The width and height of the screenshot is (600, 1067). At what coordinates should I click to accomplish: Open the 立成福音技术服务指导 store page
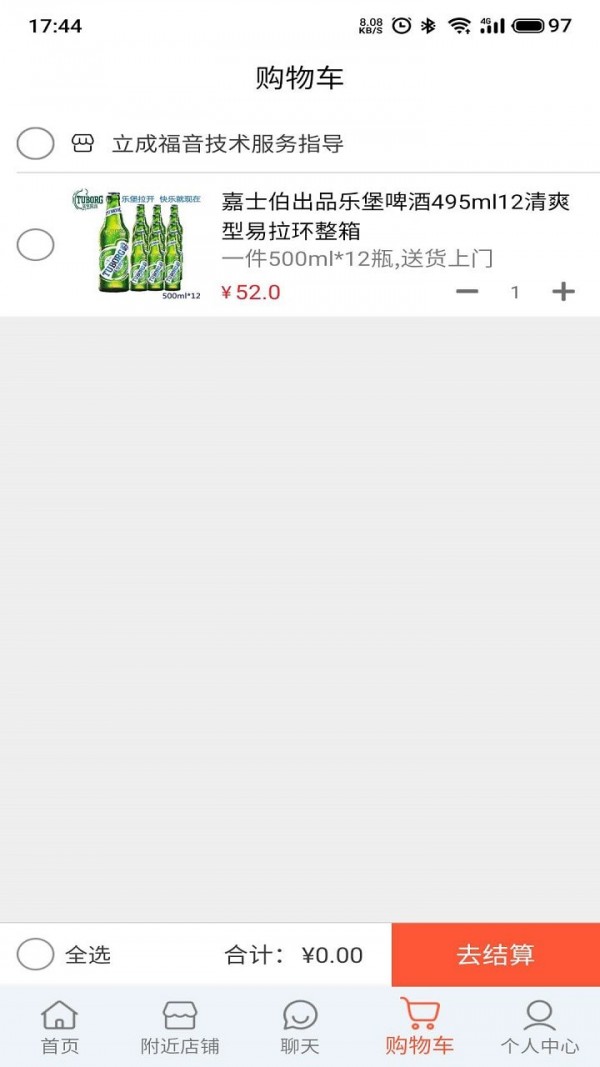point(227,143)
